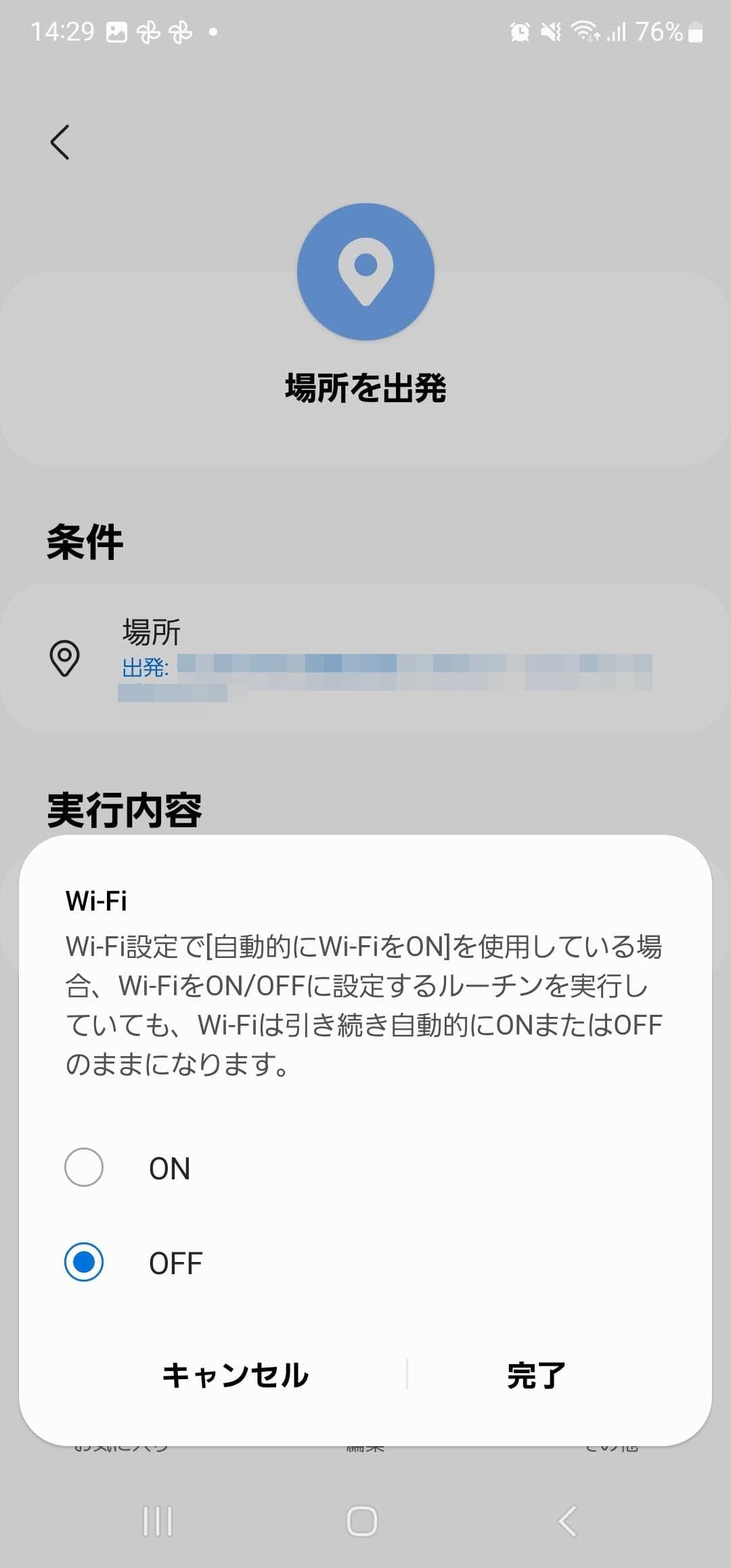Select the OFF radio button for Wi-Fi
This screenshot has height=1568, width=731.
pos(84,1261)
